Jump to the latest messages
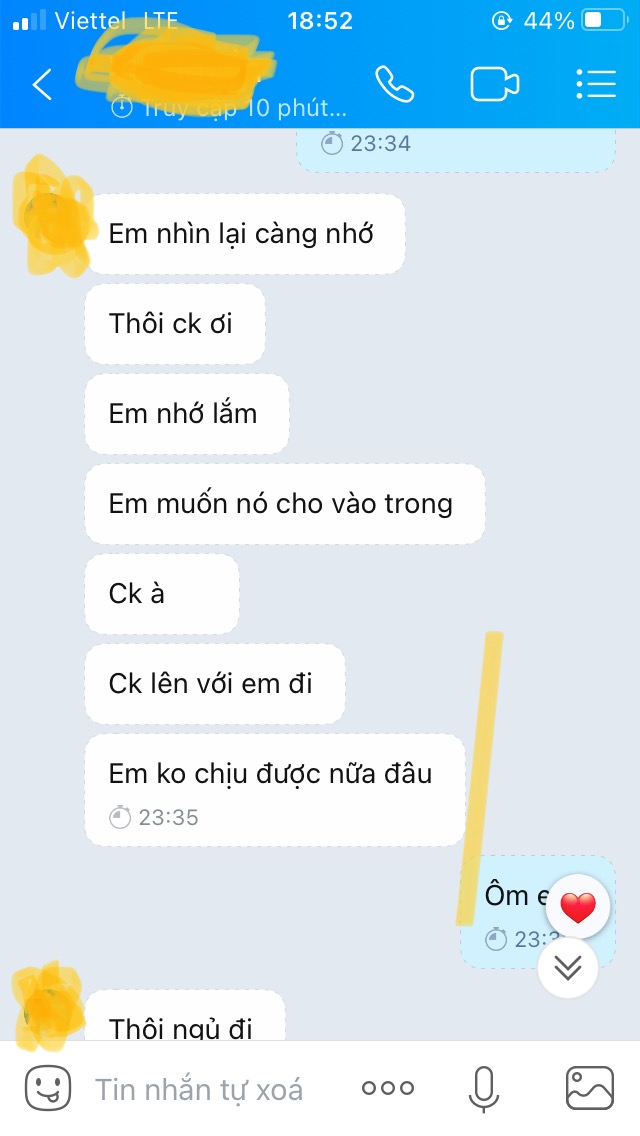Viewport: 640px width, 1136px height. (568, 967)
